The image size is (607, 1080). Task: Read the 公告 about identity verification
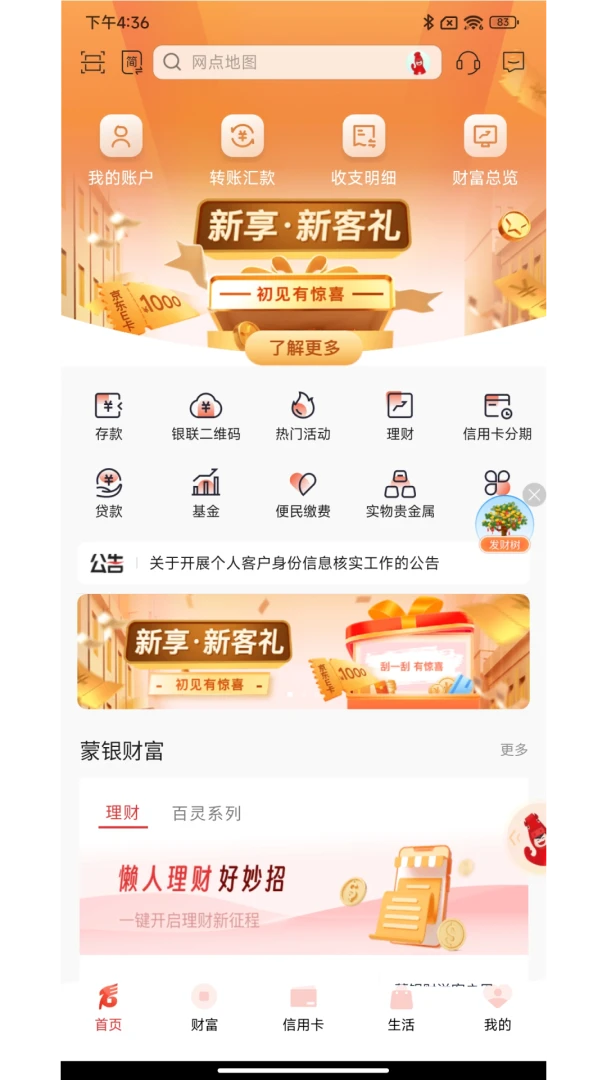pos(294,563)
